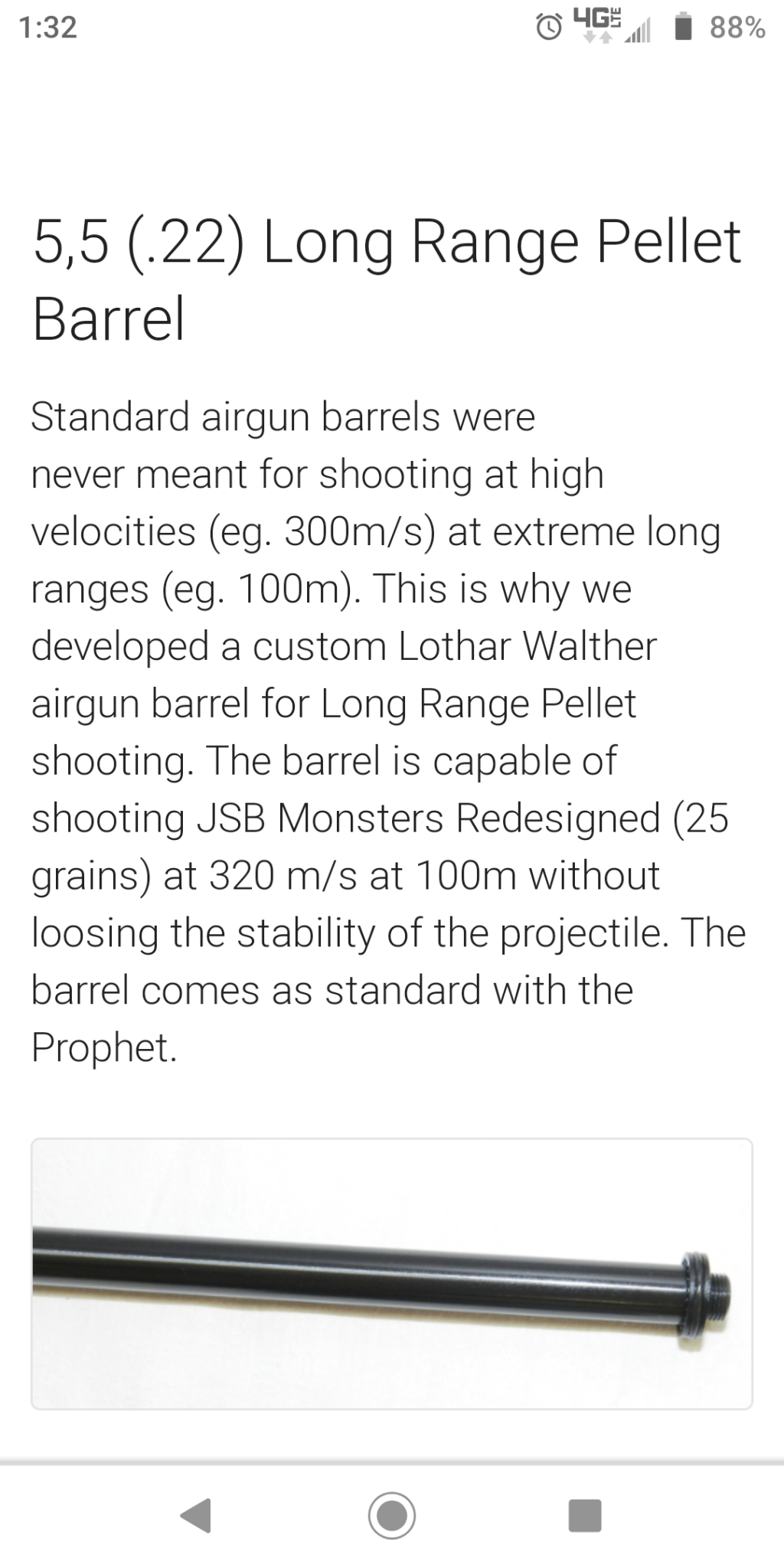The width and height of the screenshot is (784, 1568).
Task: Open the recent apps view
Action: [x=585, y=1514]
